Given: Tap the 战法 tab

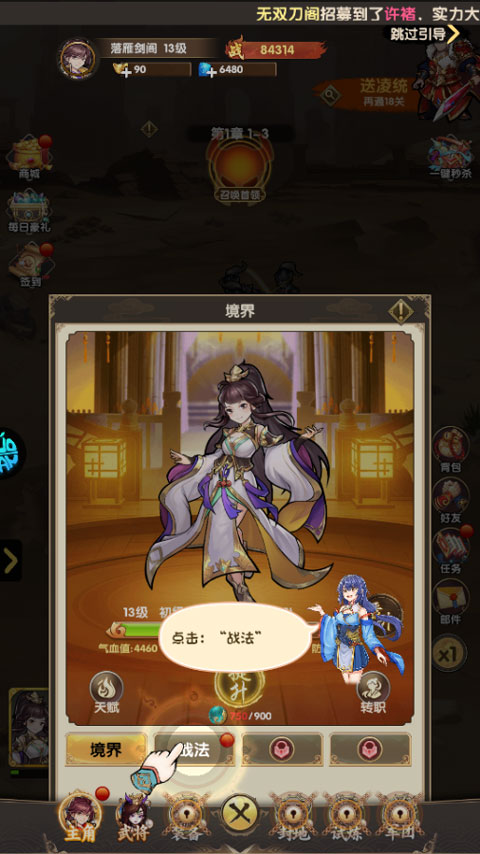Looking at the screenshot, I should [194, 750].
